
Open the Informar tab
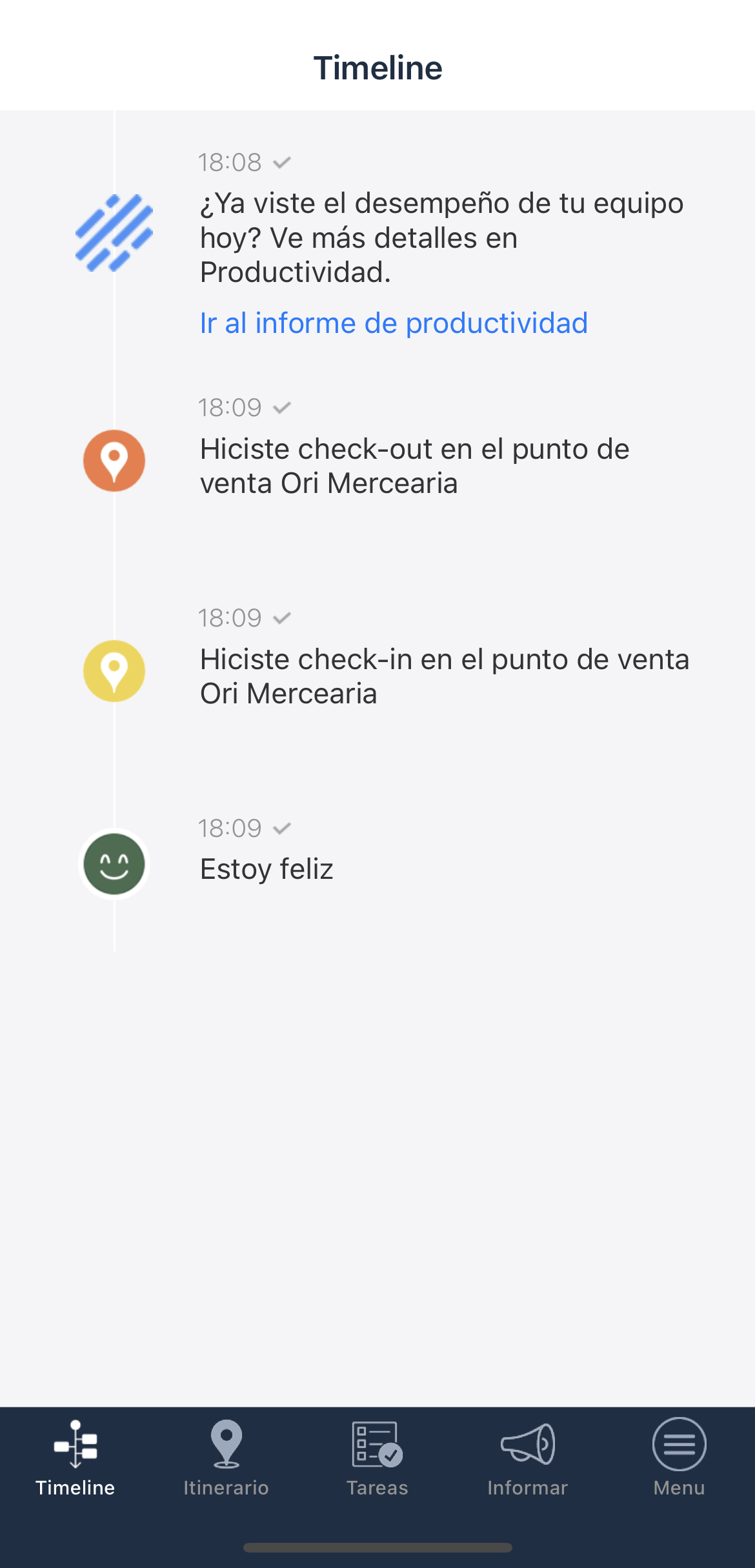coord(528,1458)
